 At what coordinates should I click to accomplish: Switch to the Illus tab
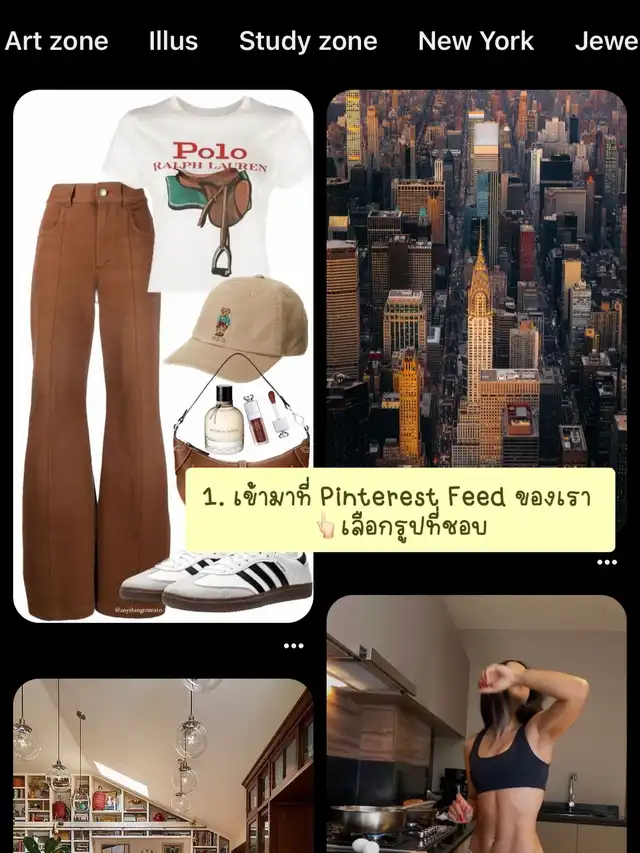point(173,41)
